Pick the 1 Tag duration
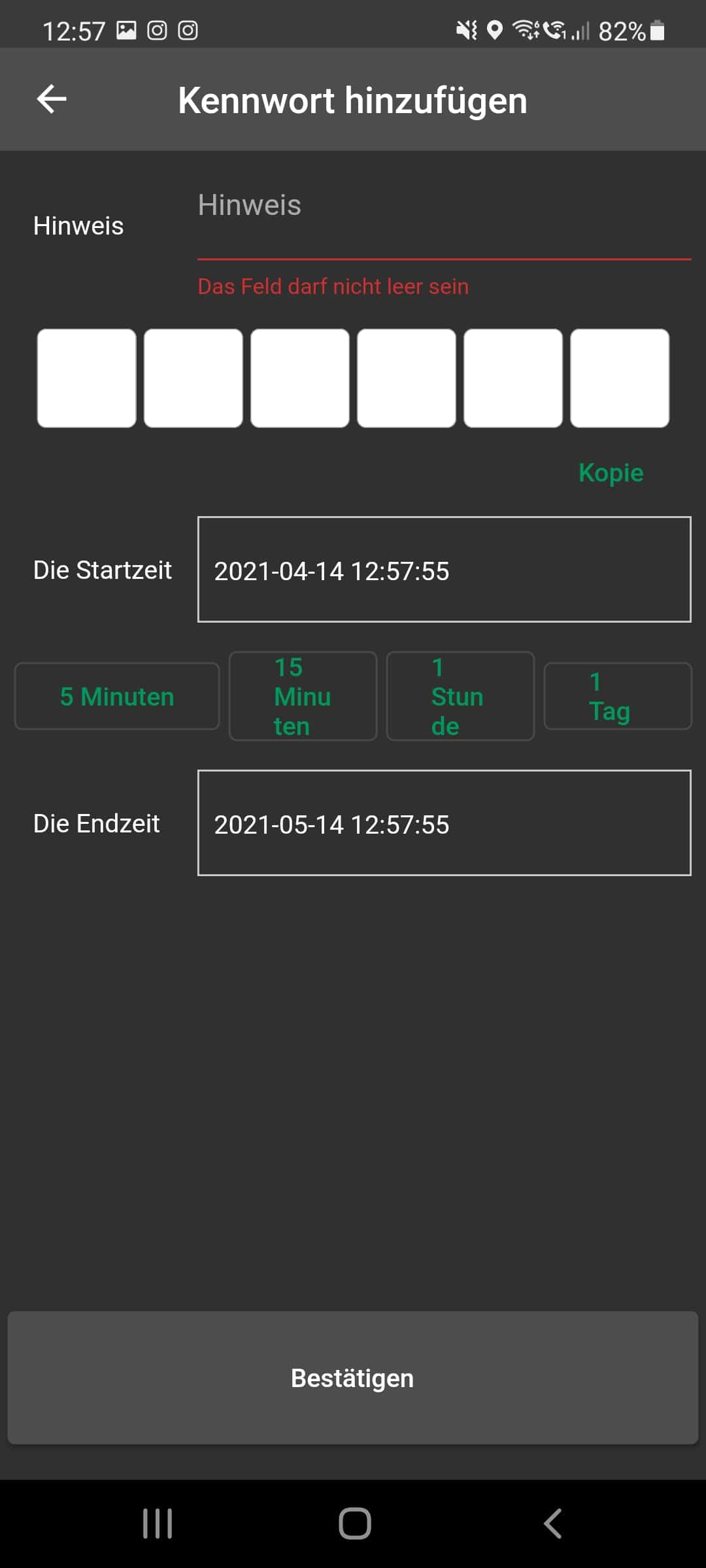Viewport: 706px width, 1568px height. pos(617,696)
